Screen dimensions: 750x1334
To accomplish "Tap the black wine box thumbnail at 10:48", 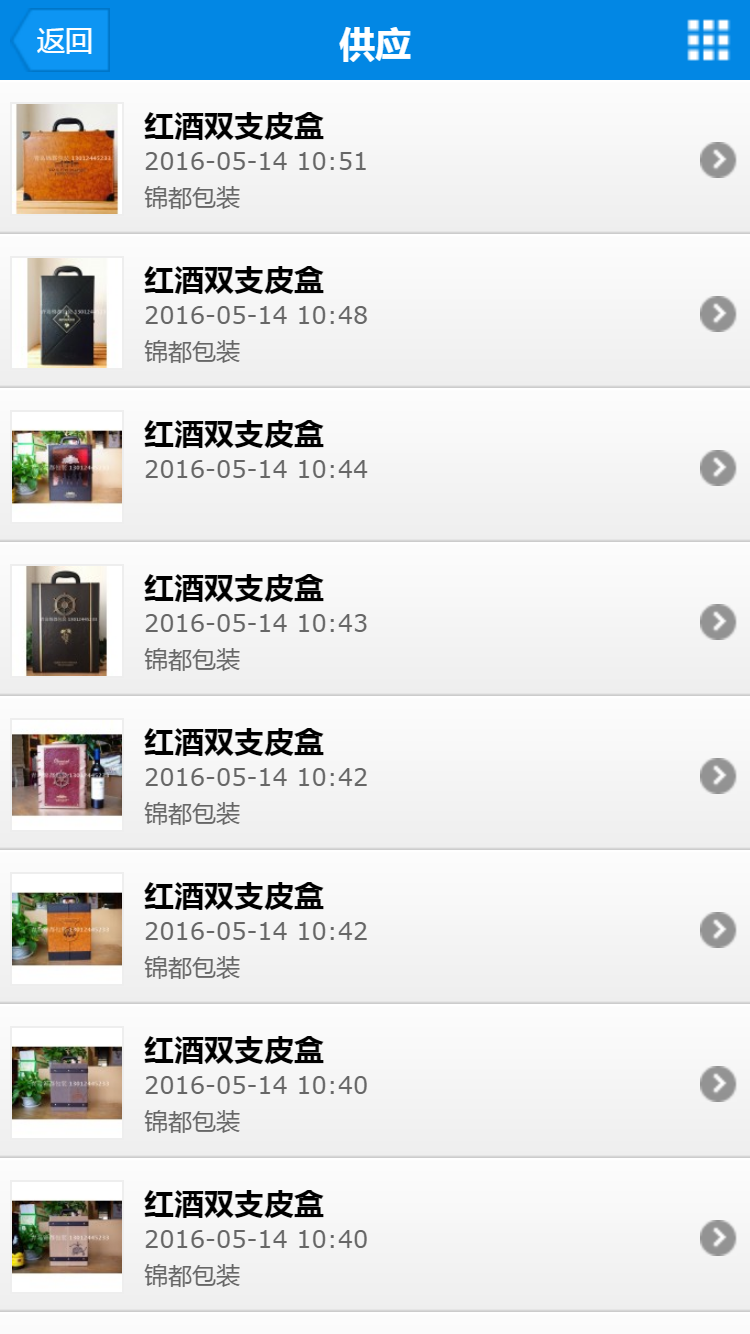I will tap(66, 313).
